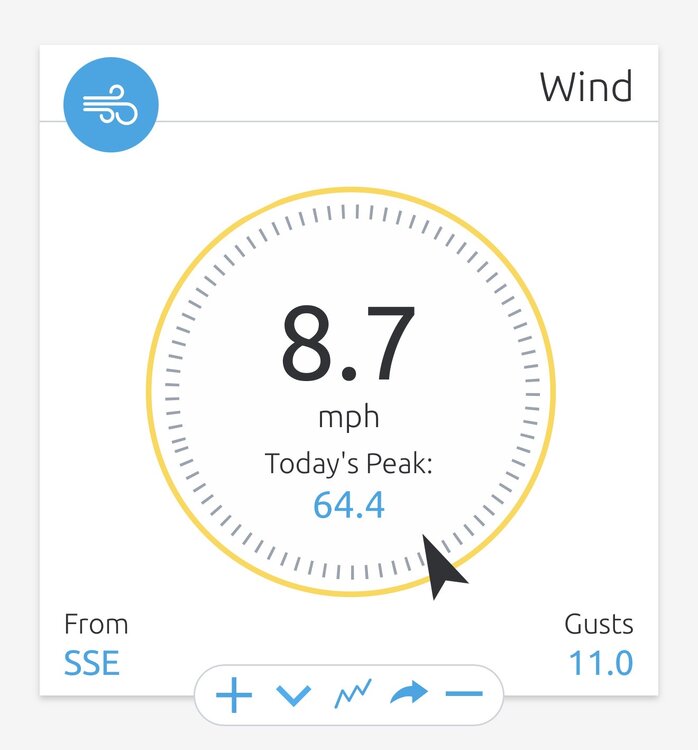The width and height of the screenshot is (698, 750).
Task: Share the Wind tile
Action: point(409,694)
